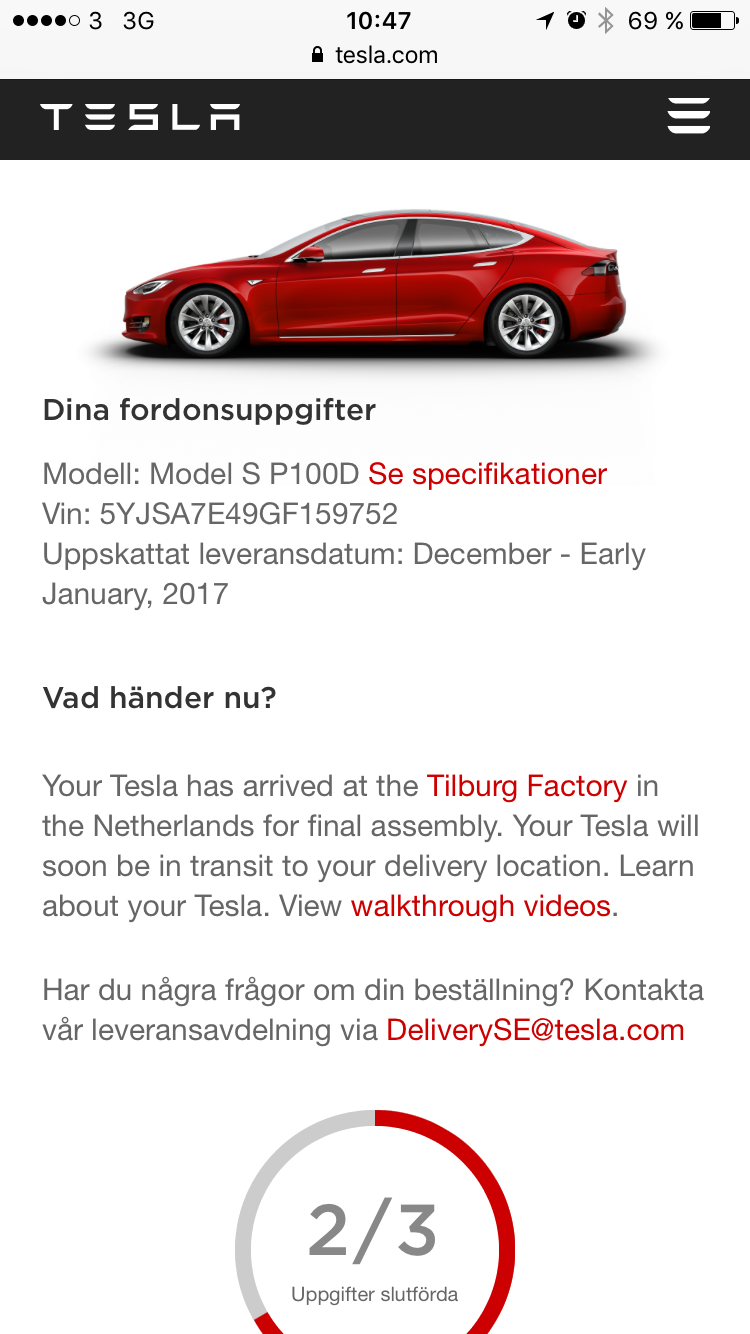Email DeliverySE@tesla.com

[535, 1030]
